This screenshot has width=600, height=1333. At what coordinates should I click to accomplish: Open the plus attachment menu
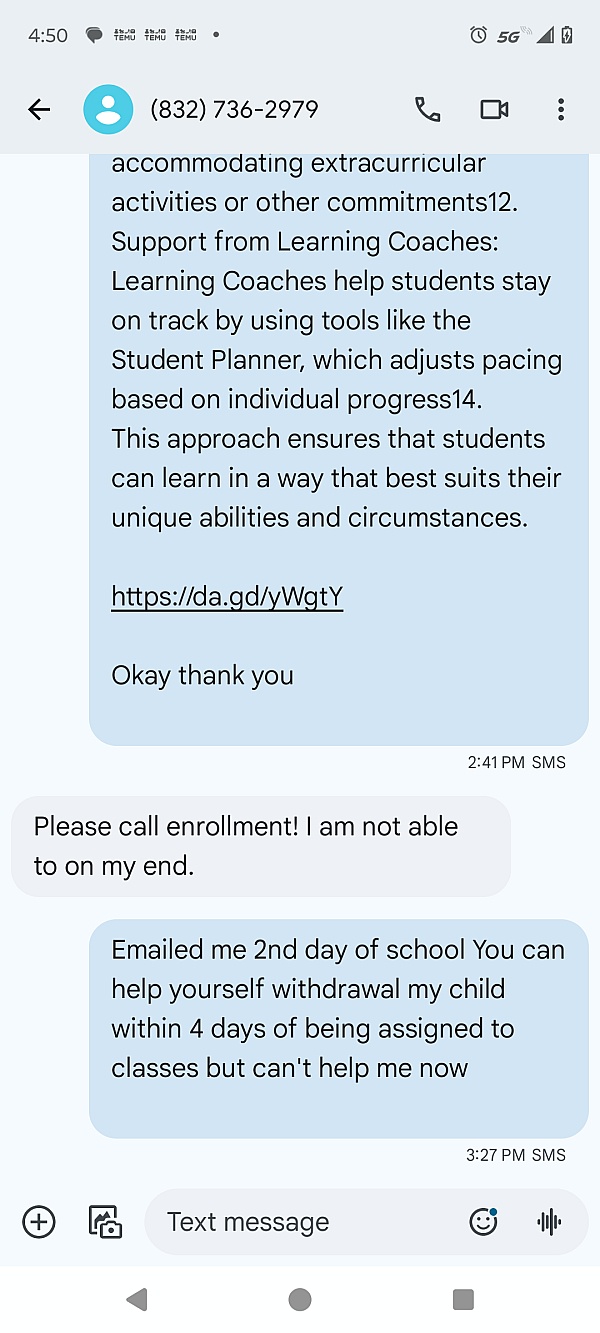39,1222
